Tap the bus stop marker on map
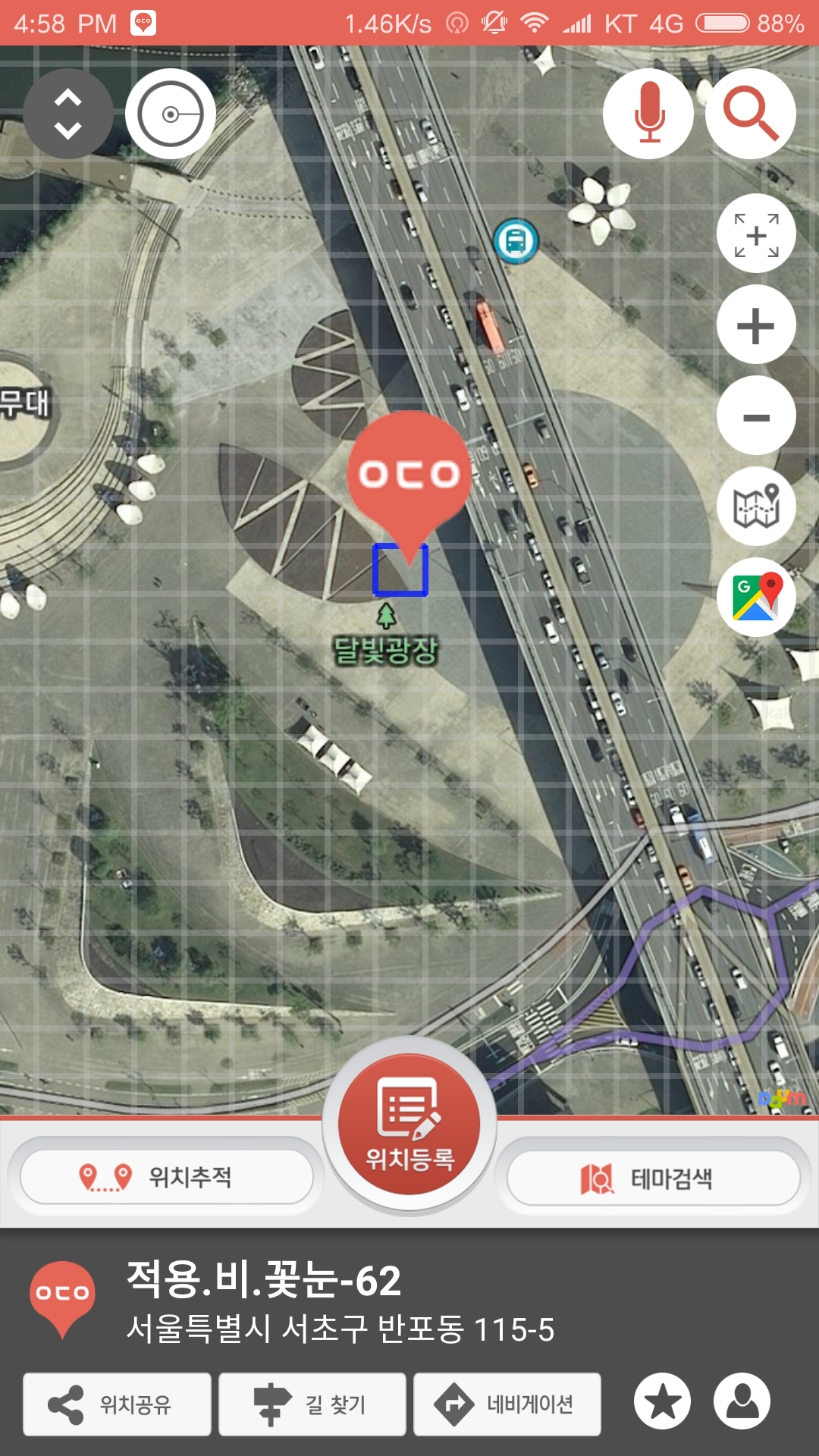 pos(516,241)
